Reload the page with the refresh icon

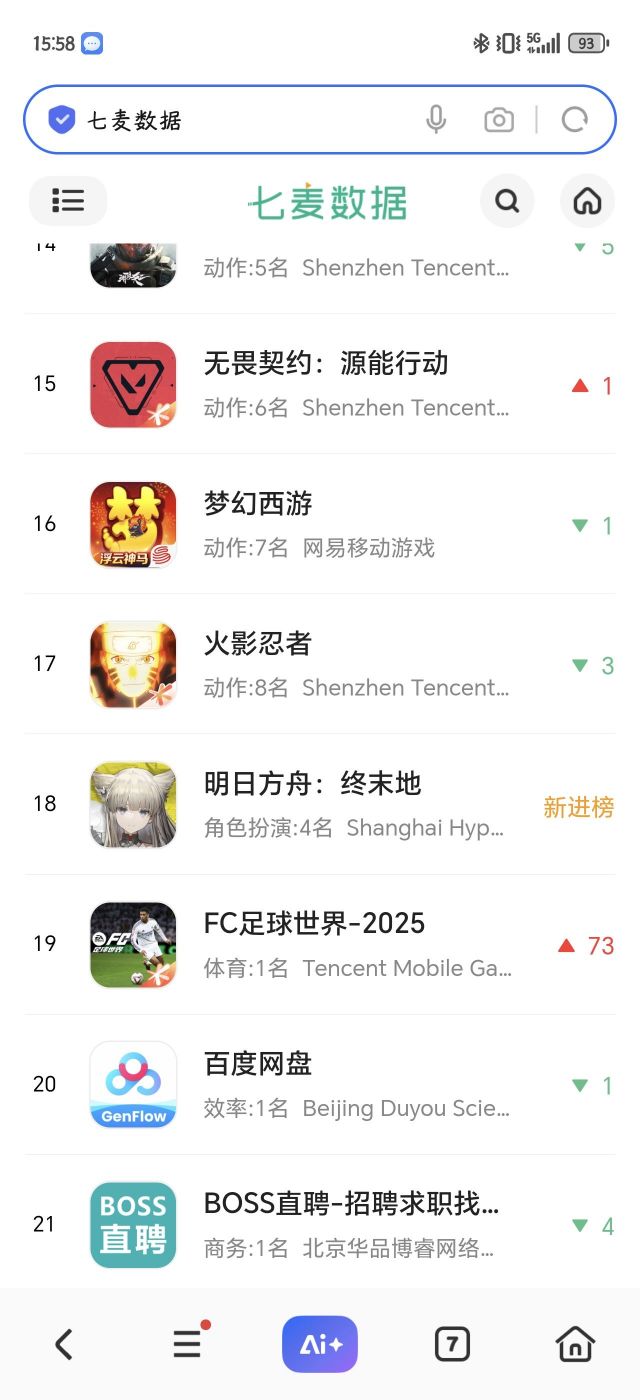point(575,120)
